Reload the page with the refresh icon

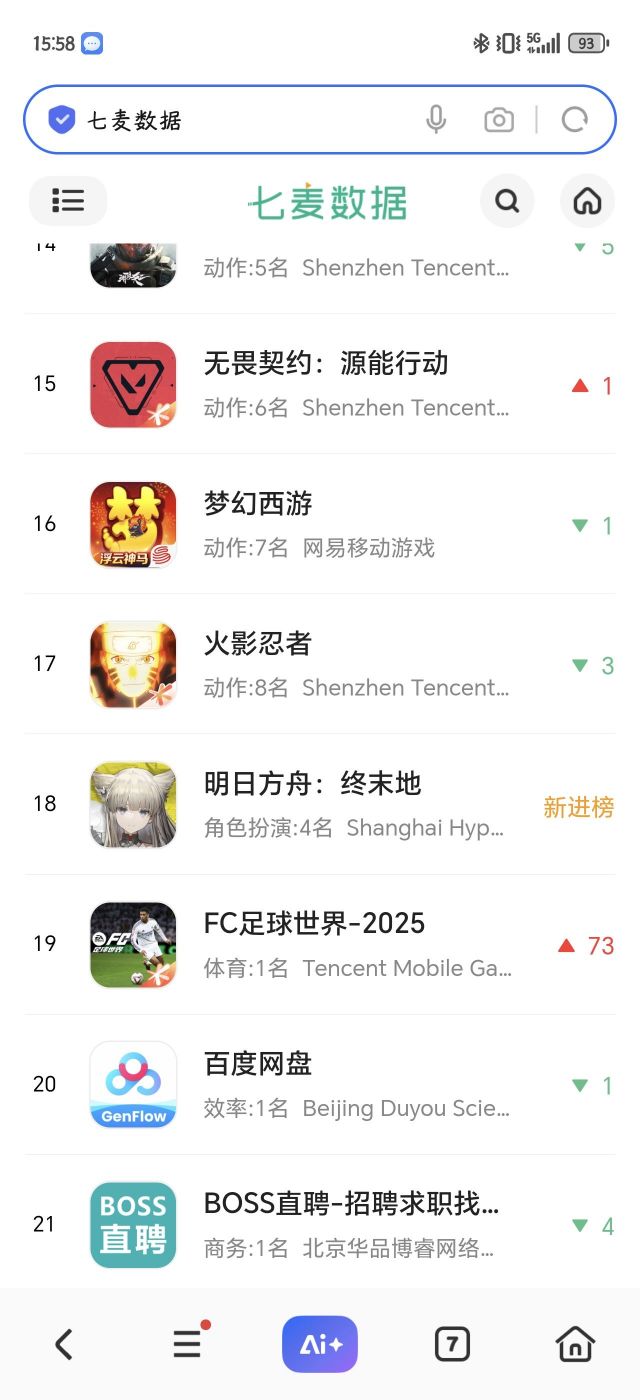point(575,120)
